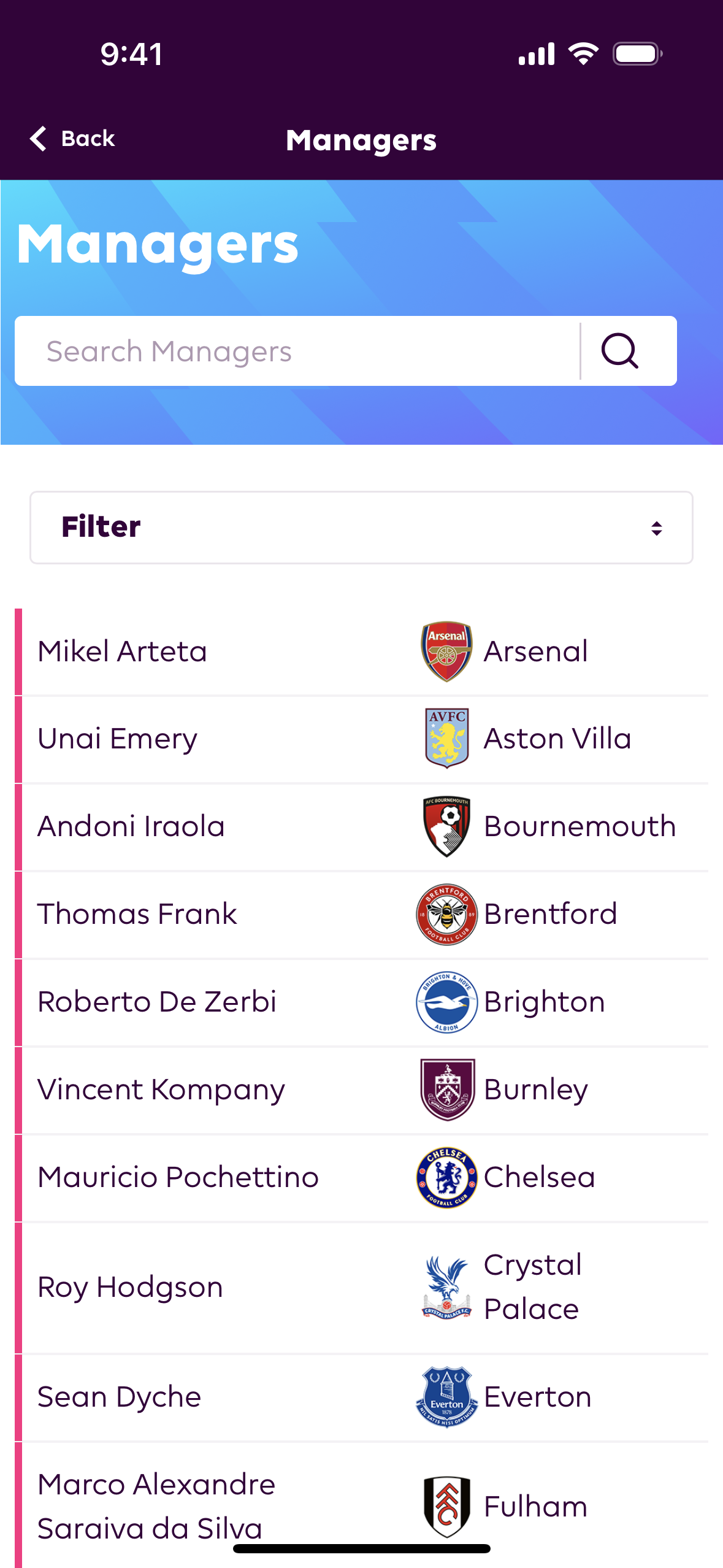This screenshot has width=723, height=1568.
Task: Open Mikel Arteta's manager profile
Action: (361, 651)
